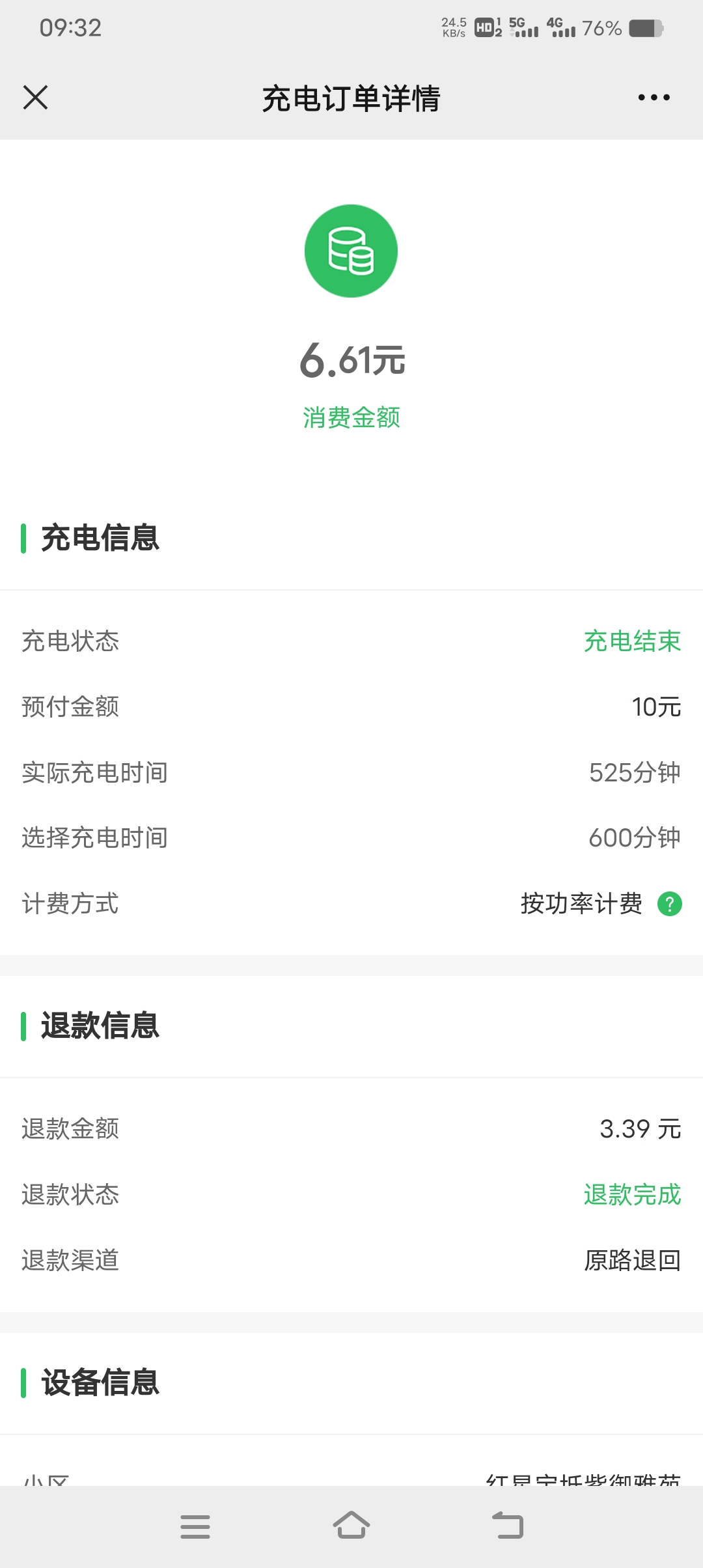Go to the system home screen
This screenshot has width=703, height=1568.
(351, 1526)
